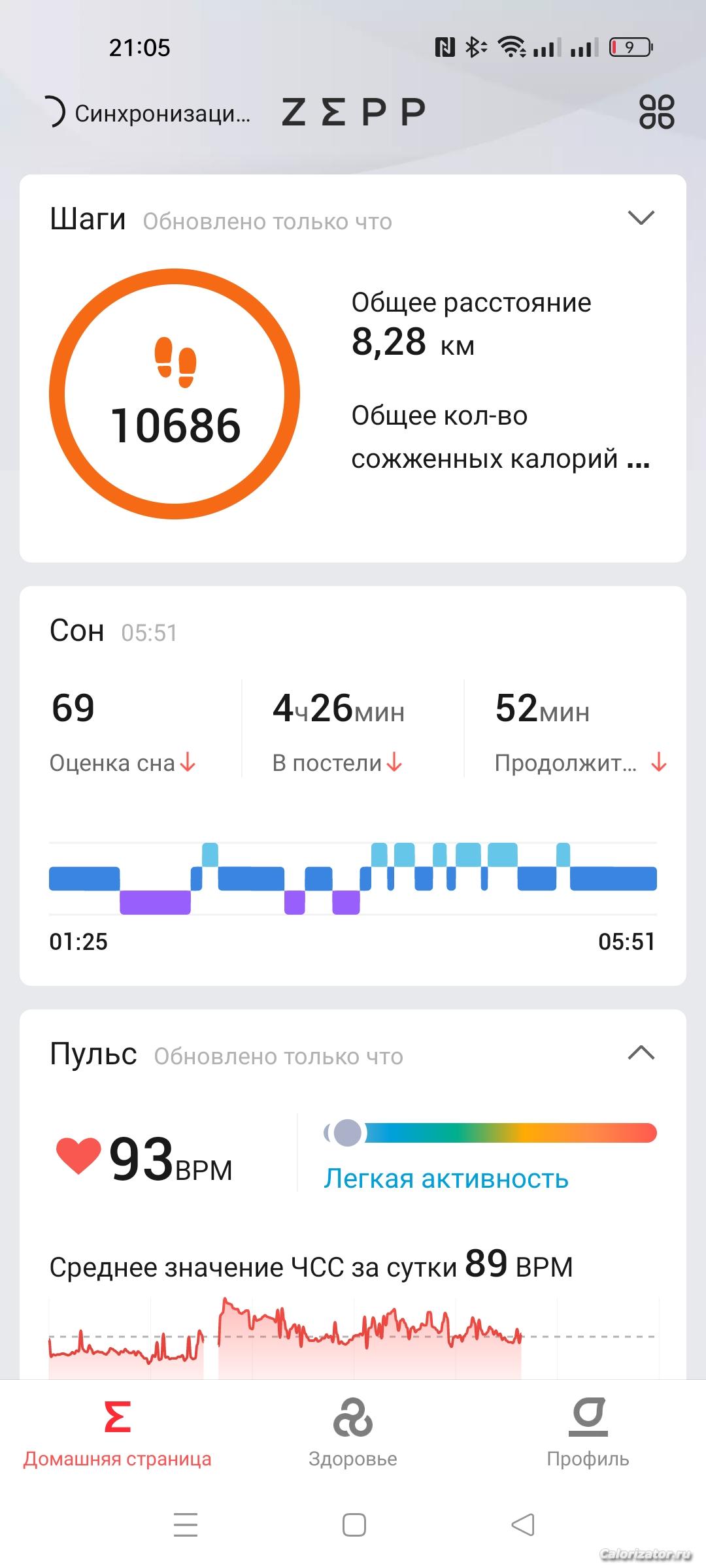Select the Домашняя страница tab

(118, 1432)
